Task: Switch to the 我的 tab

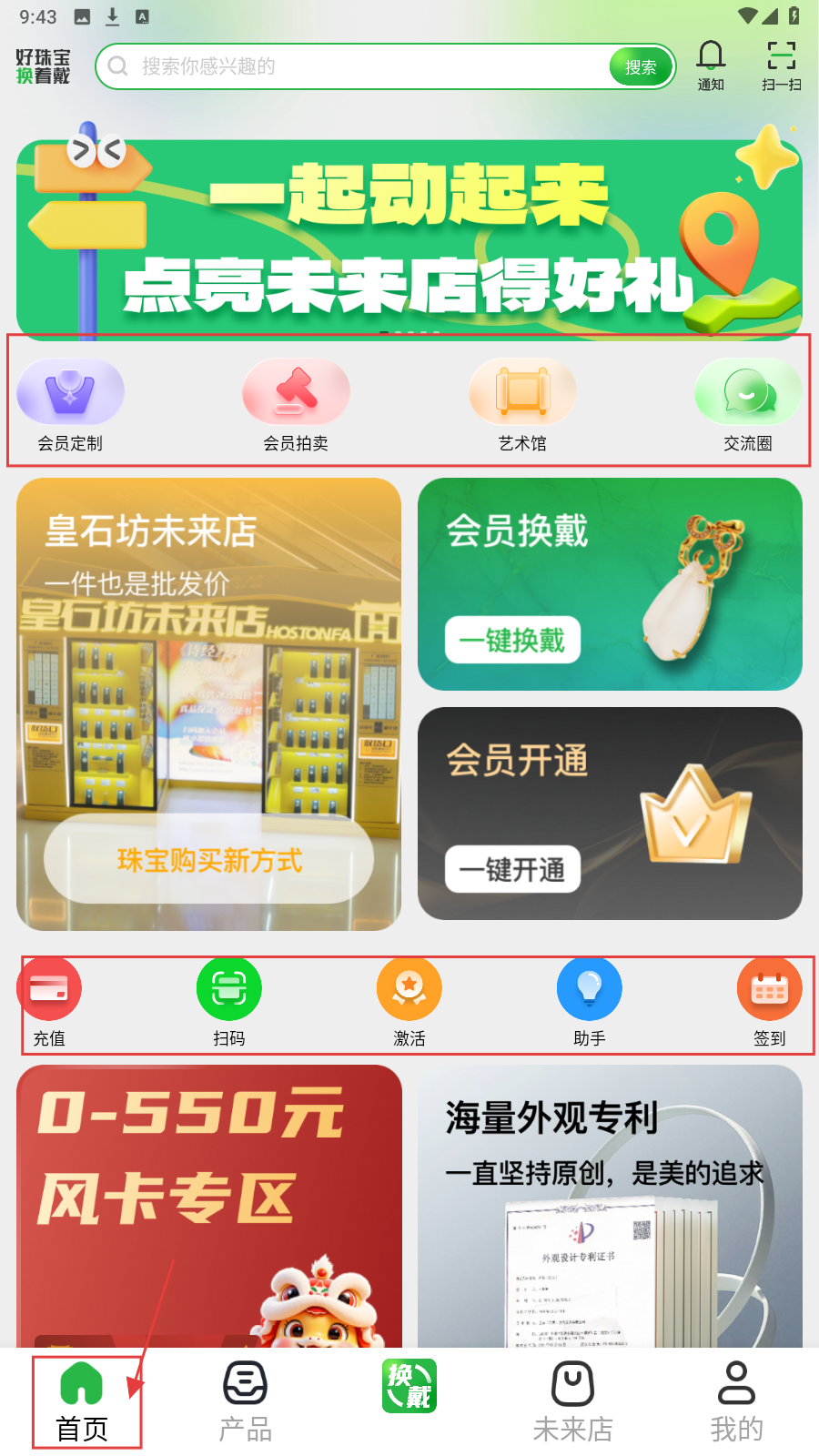Action: [736, 1401]
